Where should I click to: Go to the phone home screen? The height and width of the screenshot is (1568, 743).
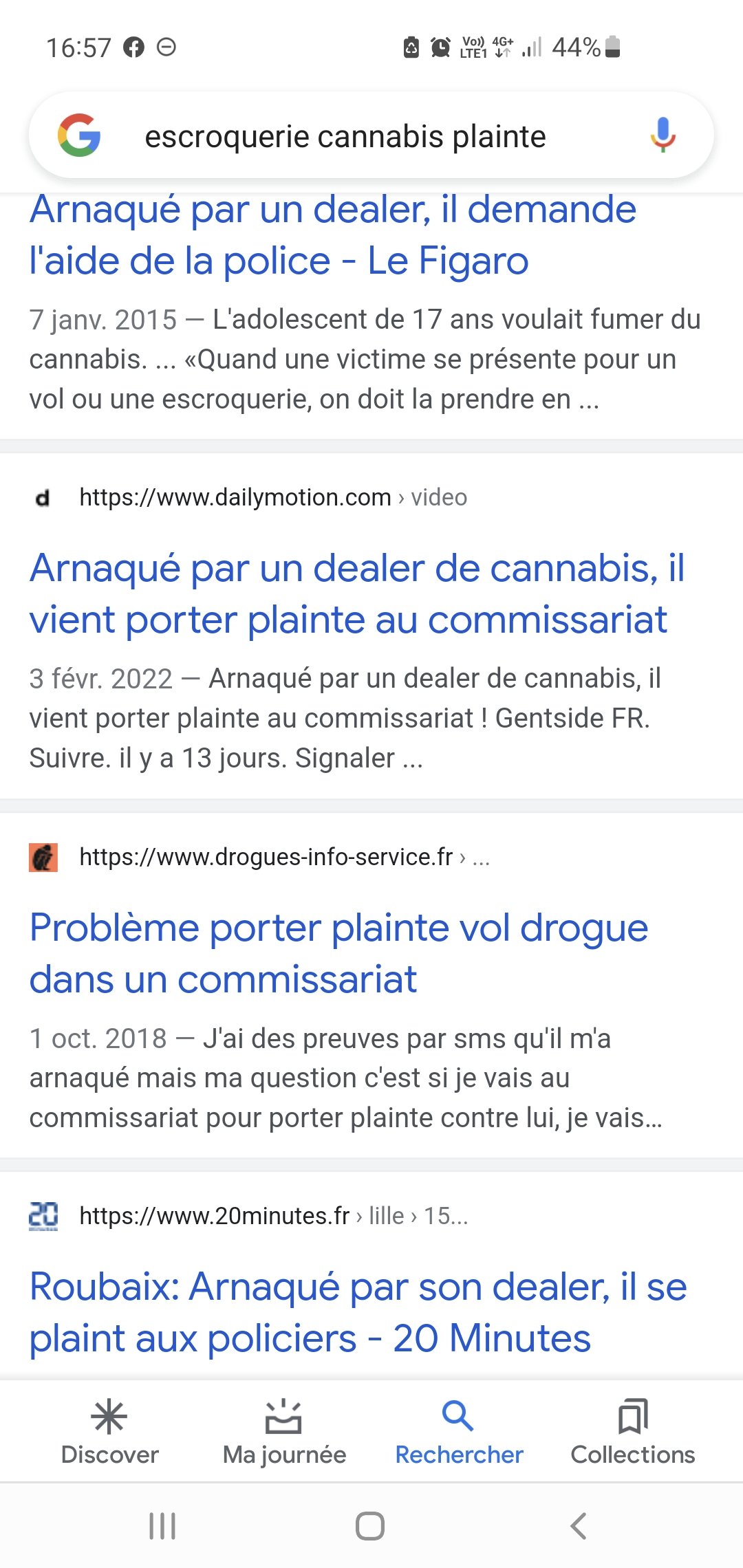click(370, 1526)
